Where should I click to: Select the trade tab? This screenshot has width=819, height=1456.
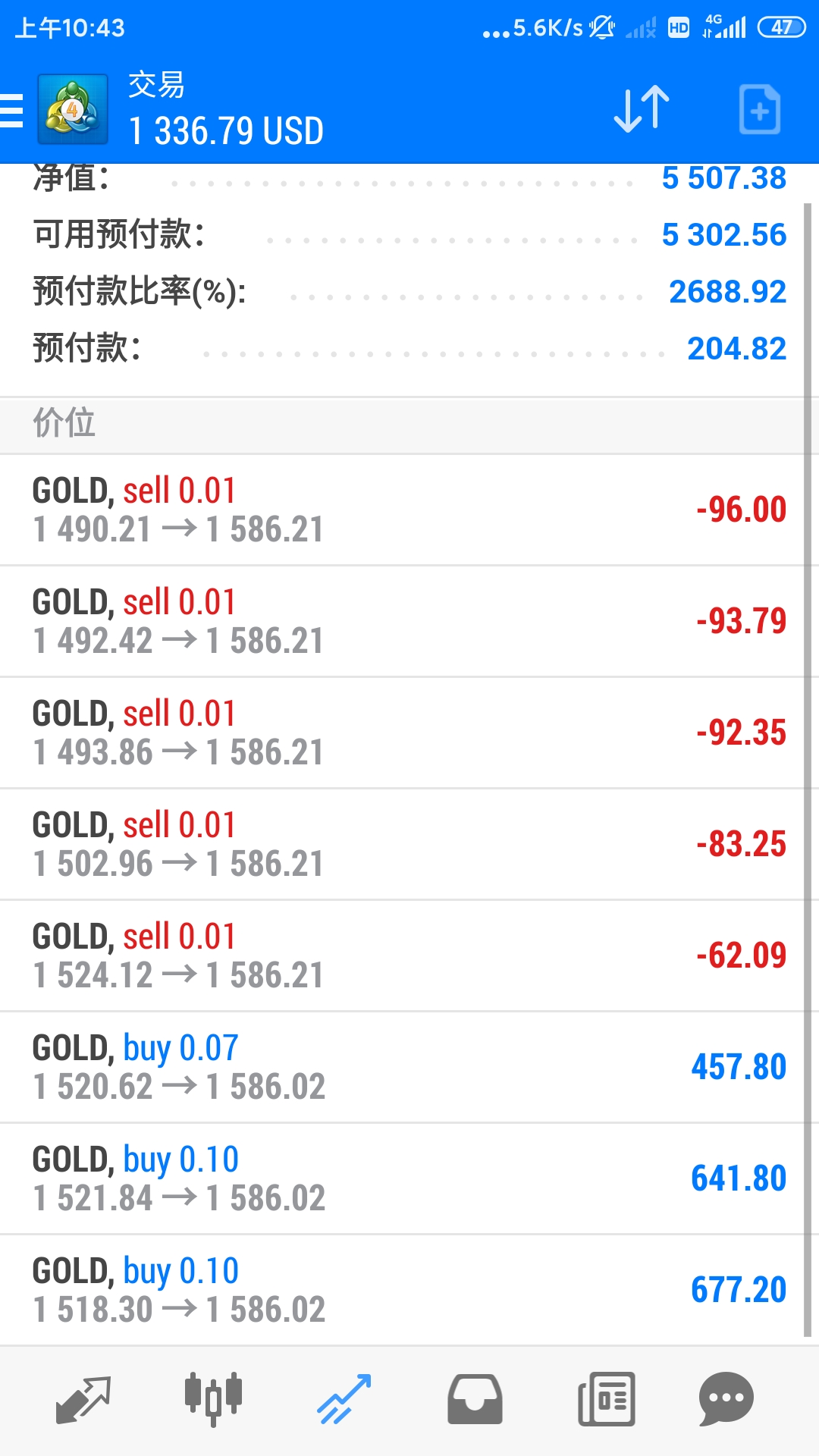point(344,1400)
